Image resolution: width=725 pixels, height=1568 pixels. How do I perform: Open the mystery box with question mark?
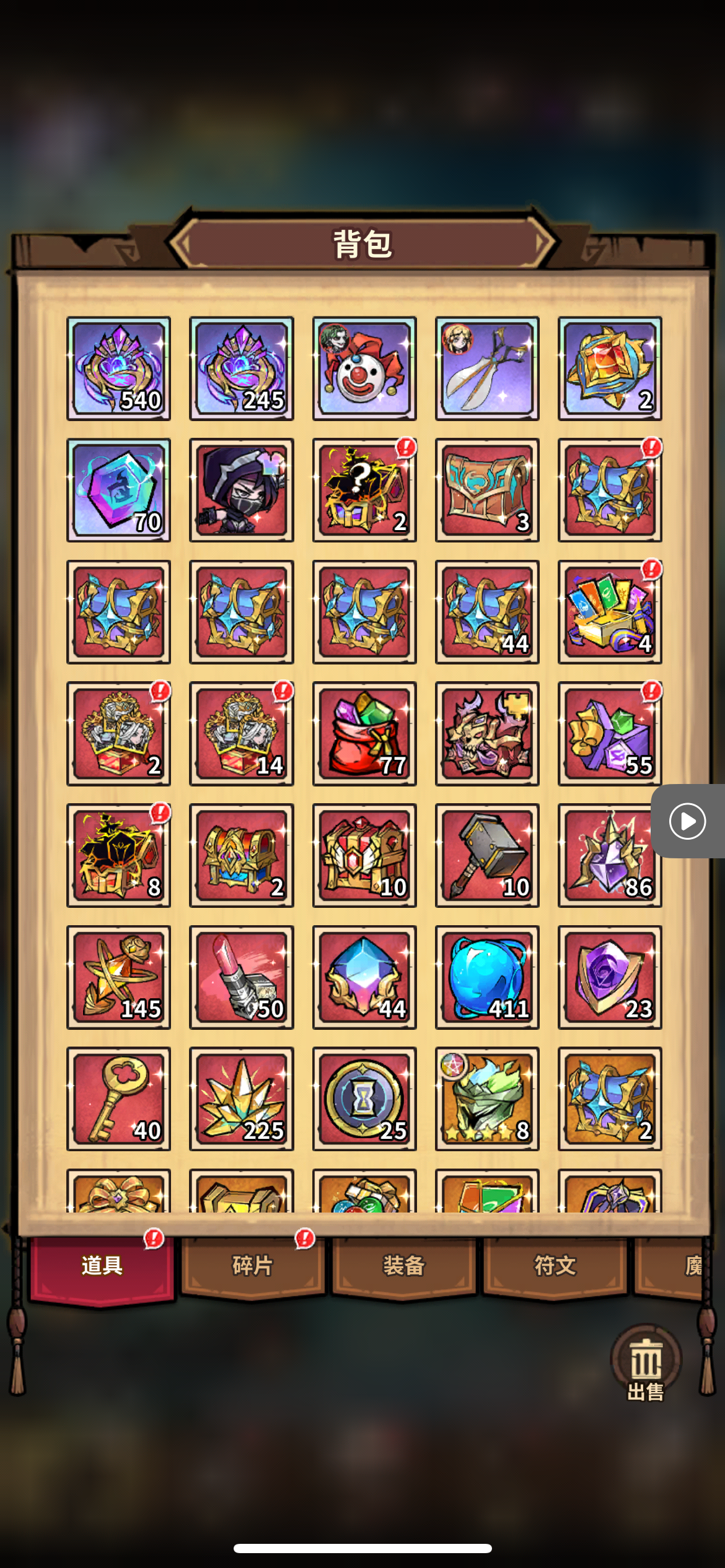(x=364, y=490)
